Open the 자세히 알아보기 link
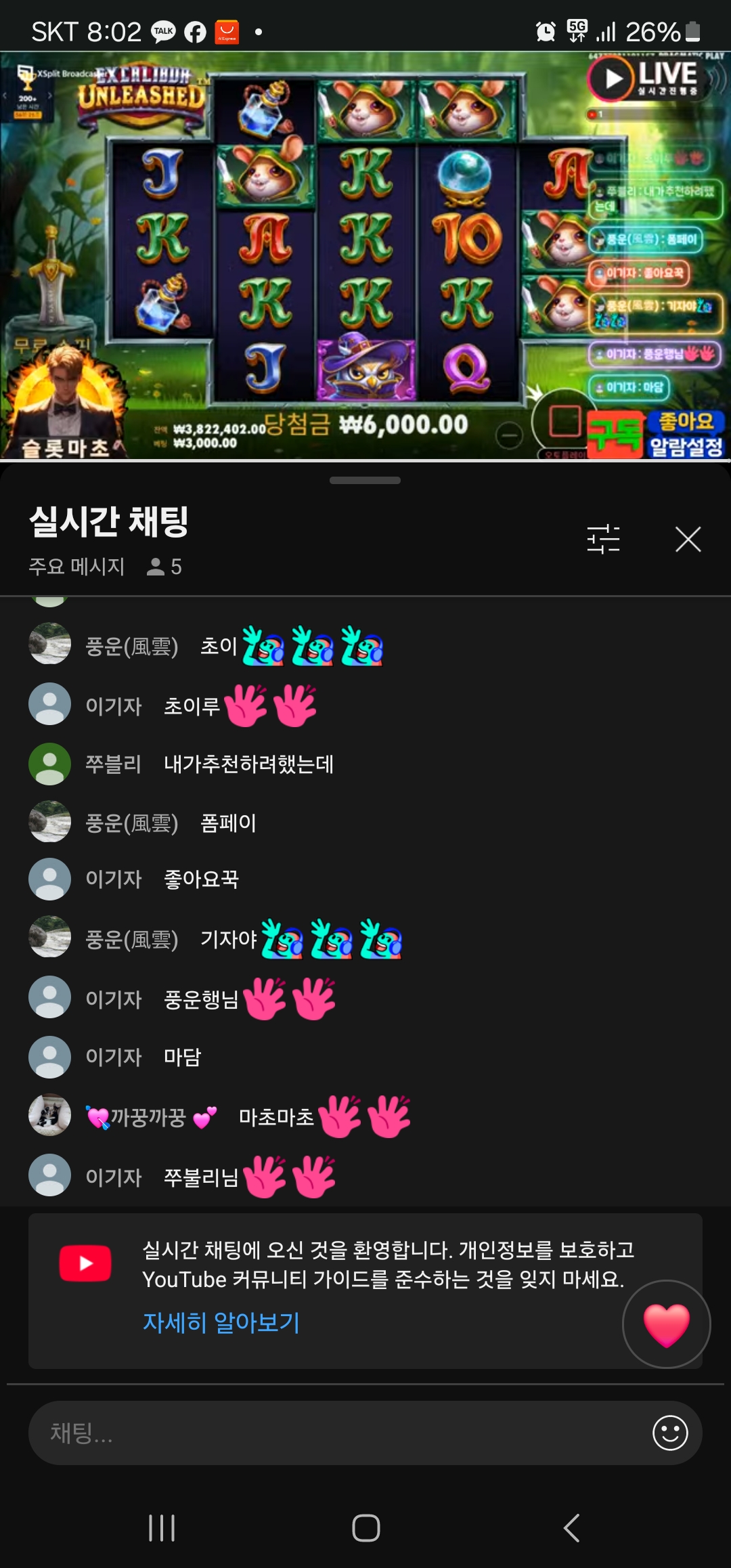The height and width of the screenshot is (1568, 731). [x=221, y=1322]
